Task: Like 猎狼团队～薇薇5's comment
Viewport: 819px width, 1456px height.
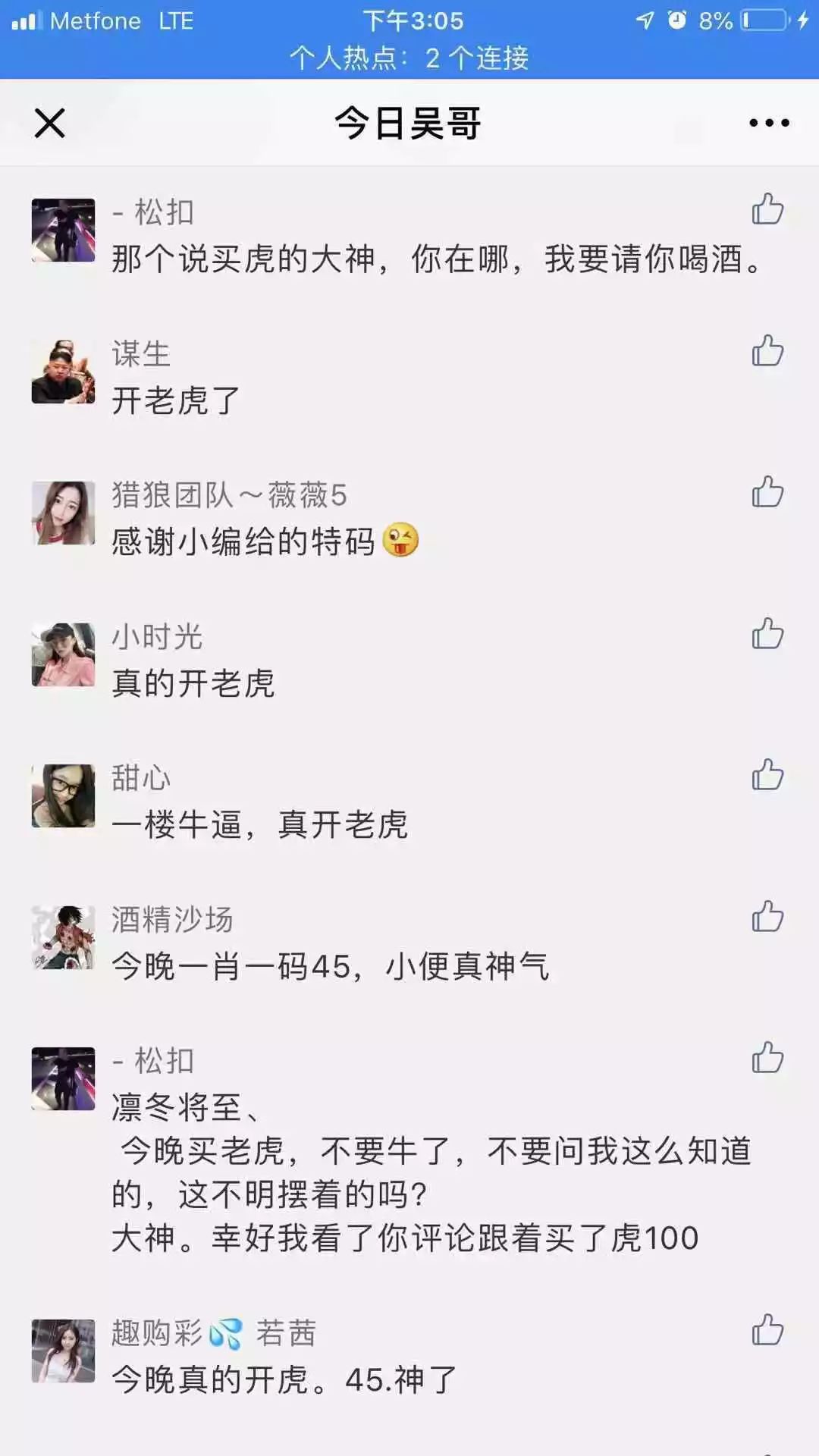Action: point(767,492)
